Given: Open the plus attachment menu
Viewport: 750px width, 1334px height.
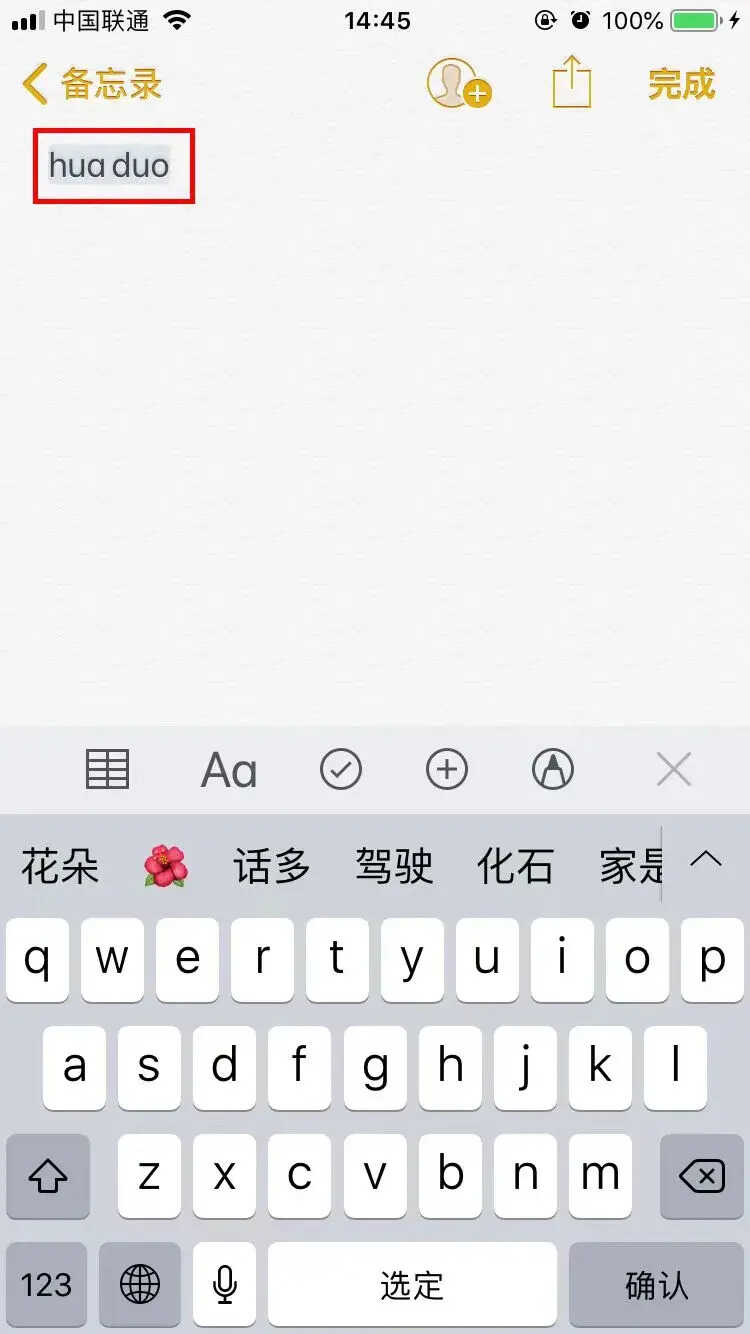Looking at the screenshot, I should point(447,770).
